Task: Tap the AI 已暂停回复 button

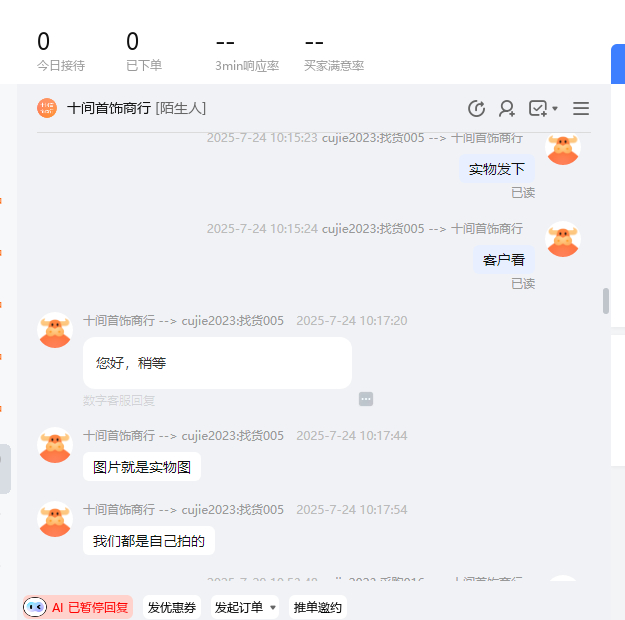Action: pos(78,607)
